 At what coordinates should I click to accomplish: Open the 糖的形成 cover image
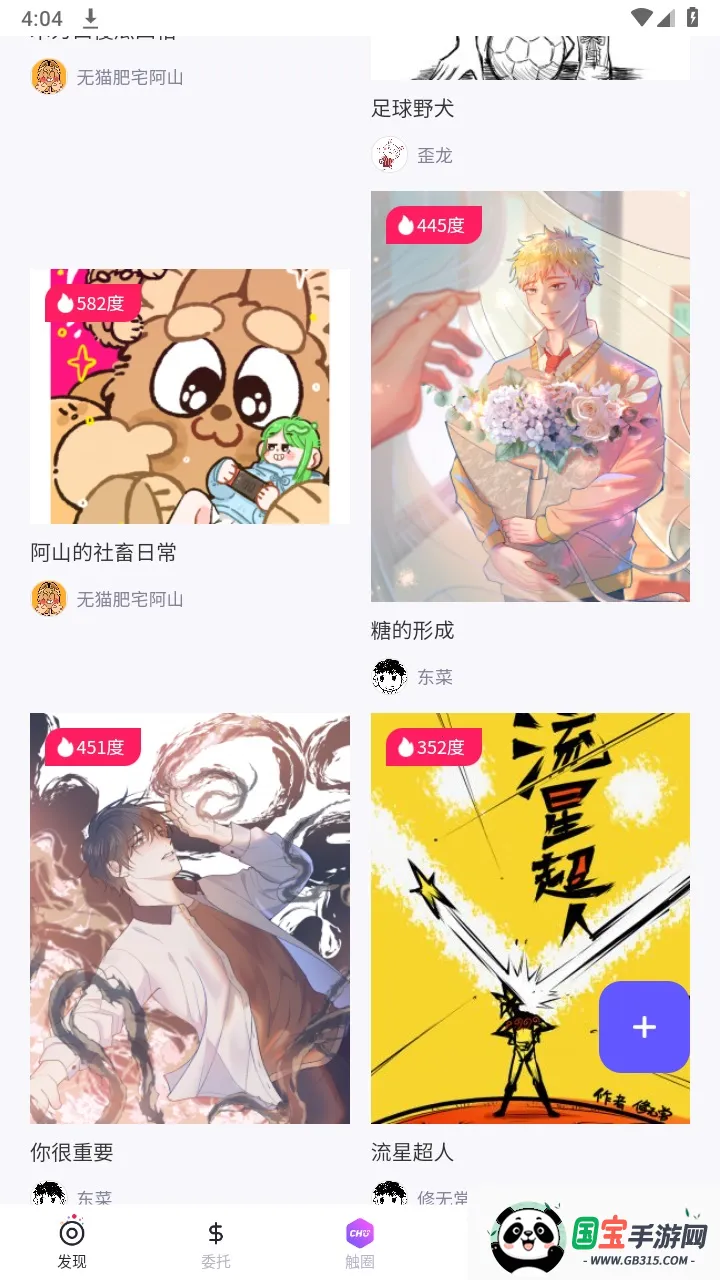pyautogui.click(x=530, y=397)
